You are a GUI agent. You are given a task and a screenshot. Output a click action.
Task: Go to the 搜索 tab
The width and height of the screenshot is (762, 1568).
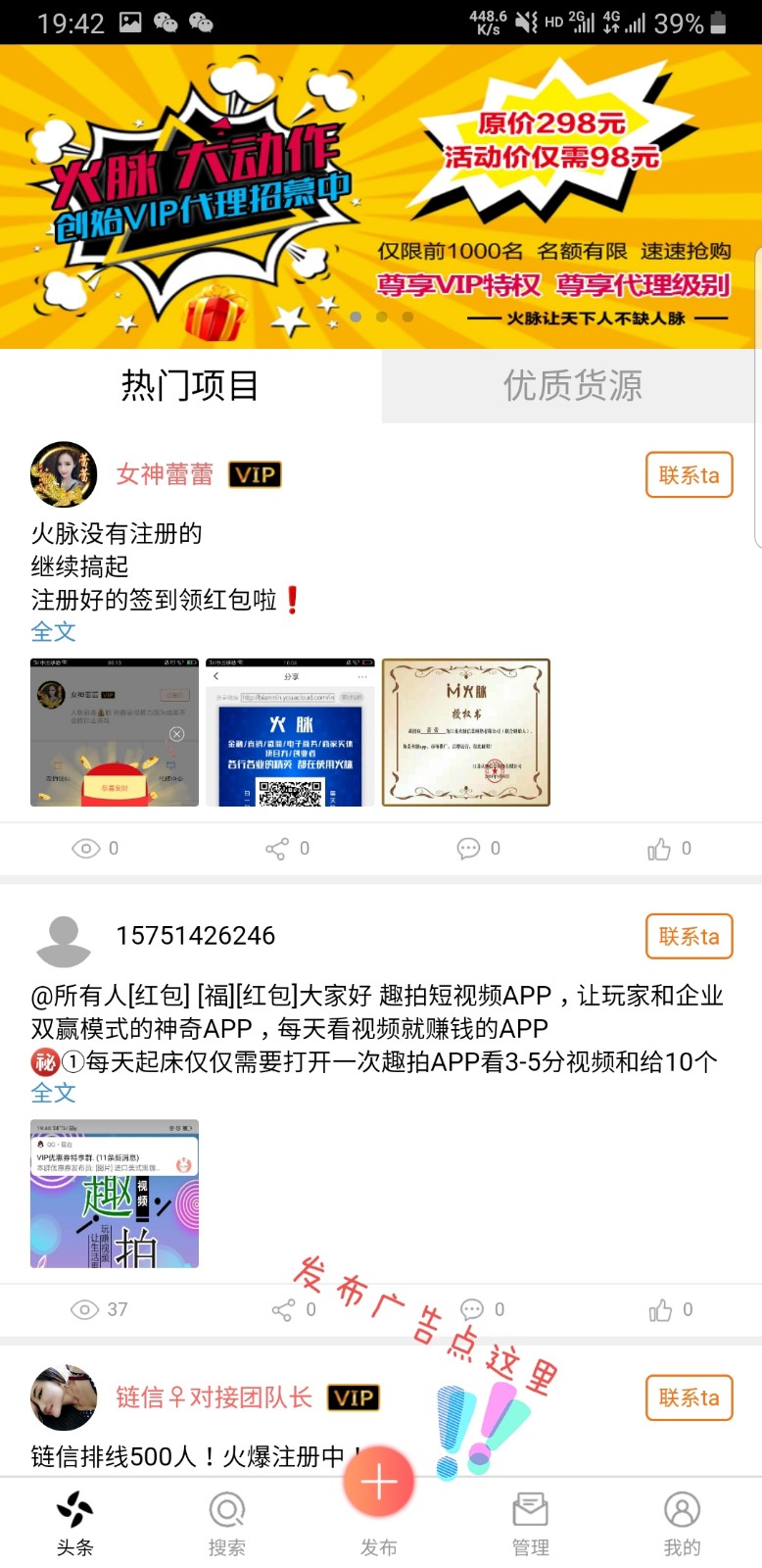pyautogui.click(x=227, y=1523)
